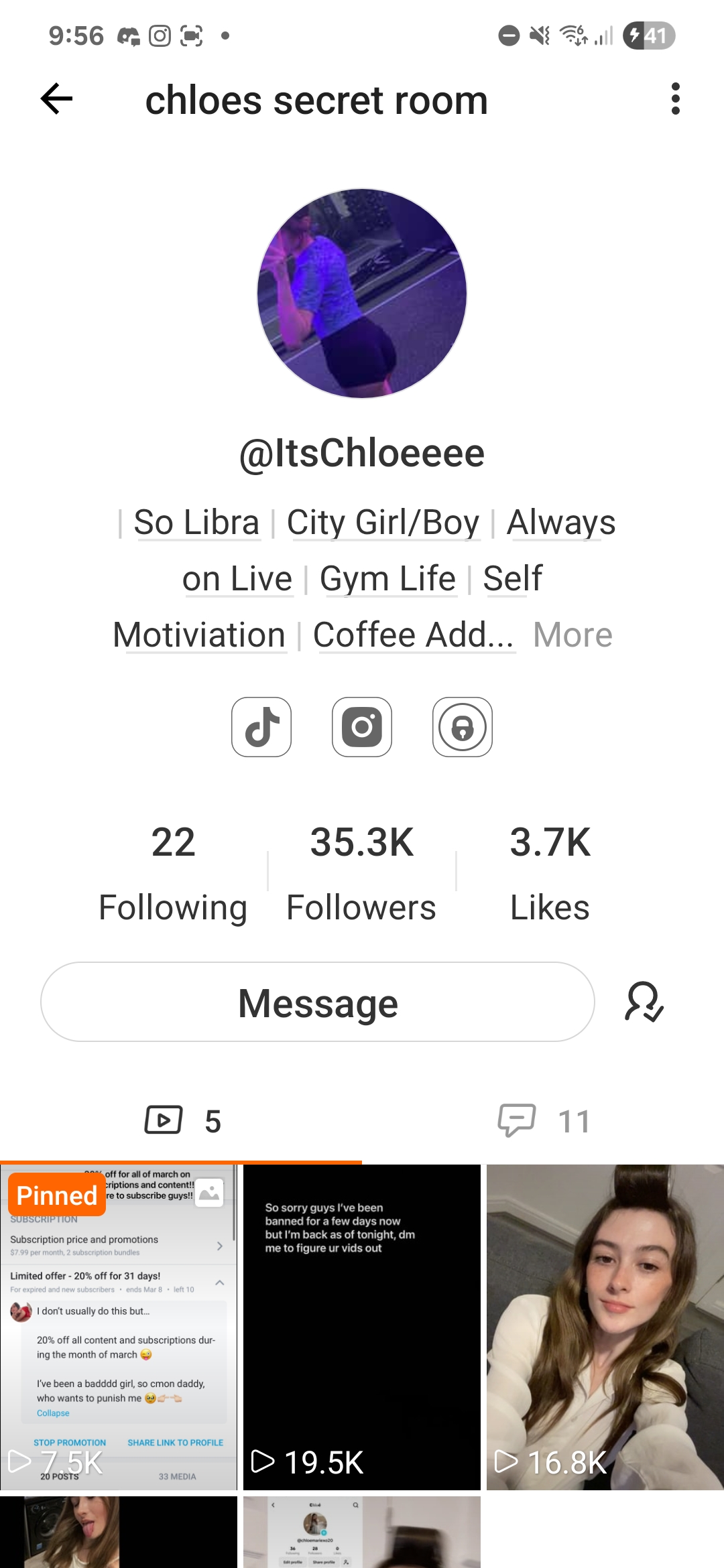Tap the following status person icon

644,1002
